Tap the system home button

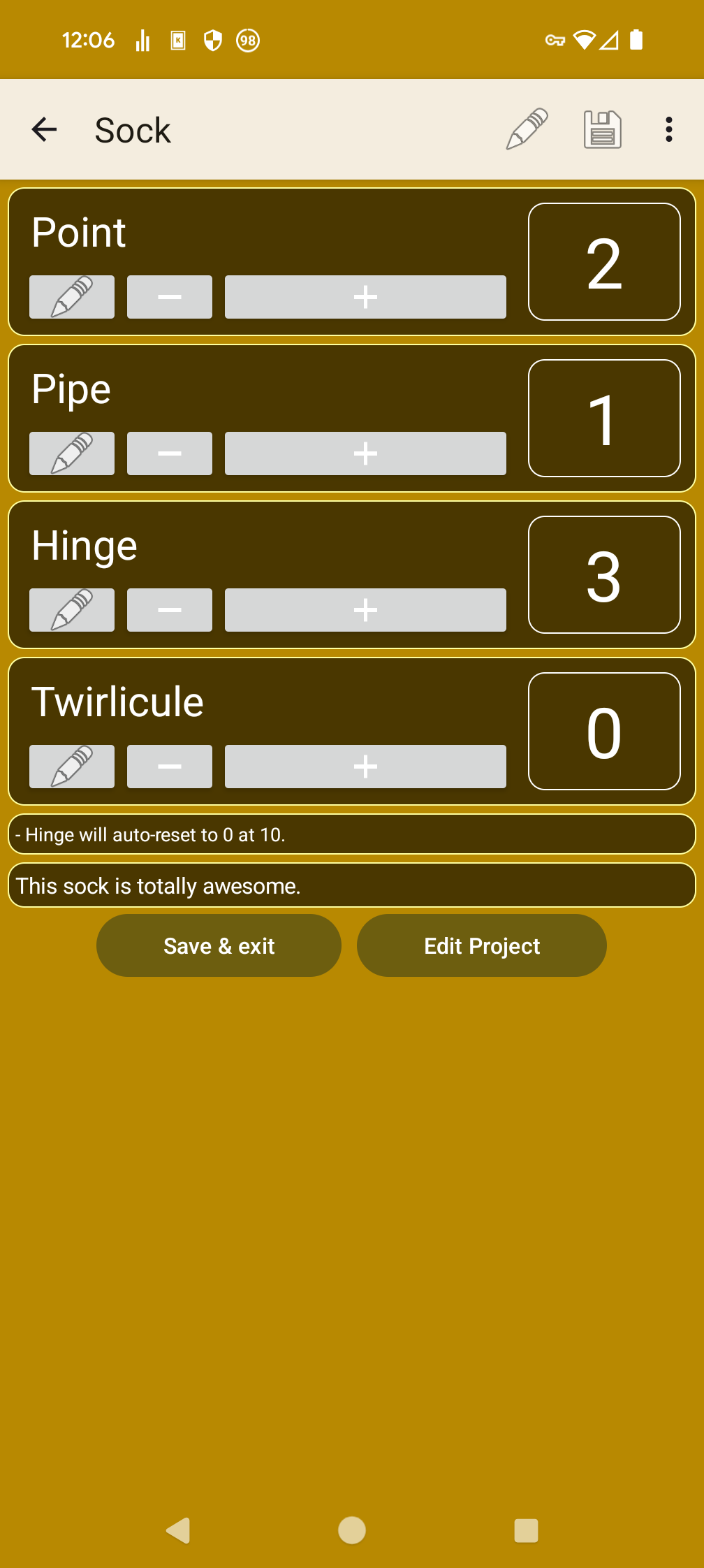pos(352,1530)
